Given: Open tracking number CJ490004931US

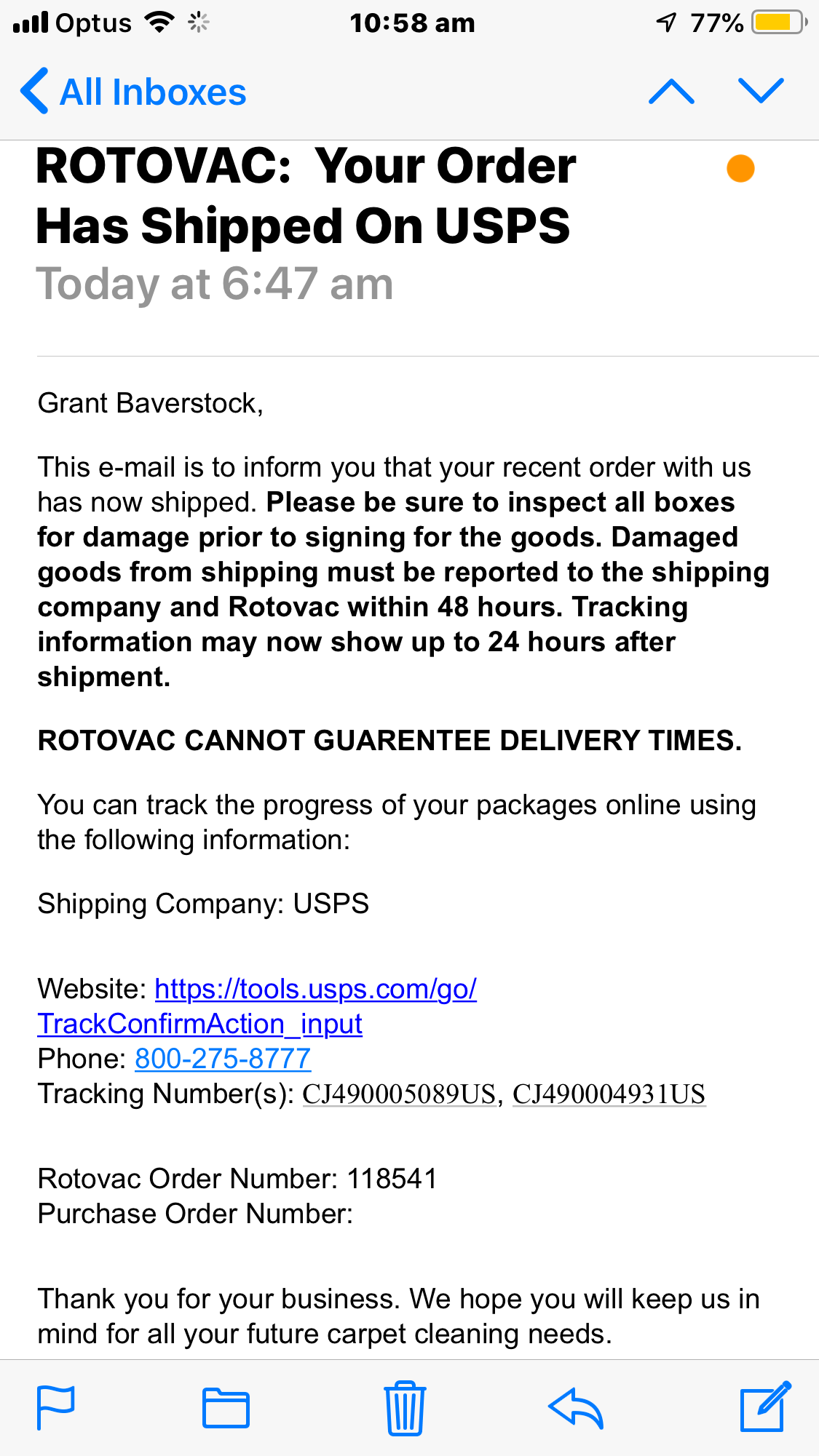Looking at the screenshot, I should [x=609, y=1094].
